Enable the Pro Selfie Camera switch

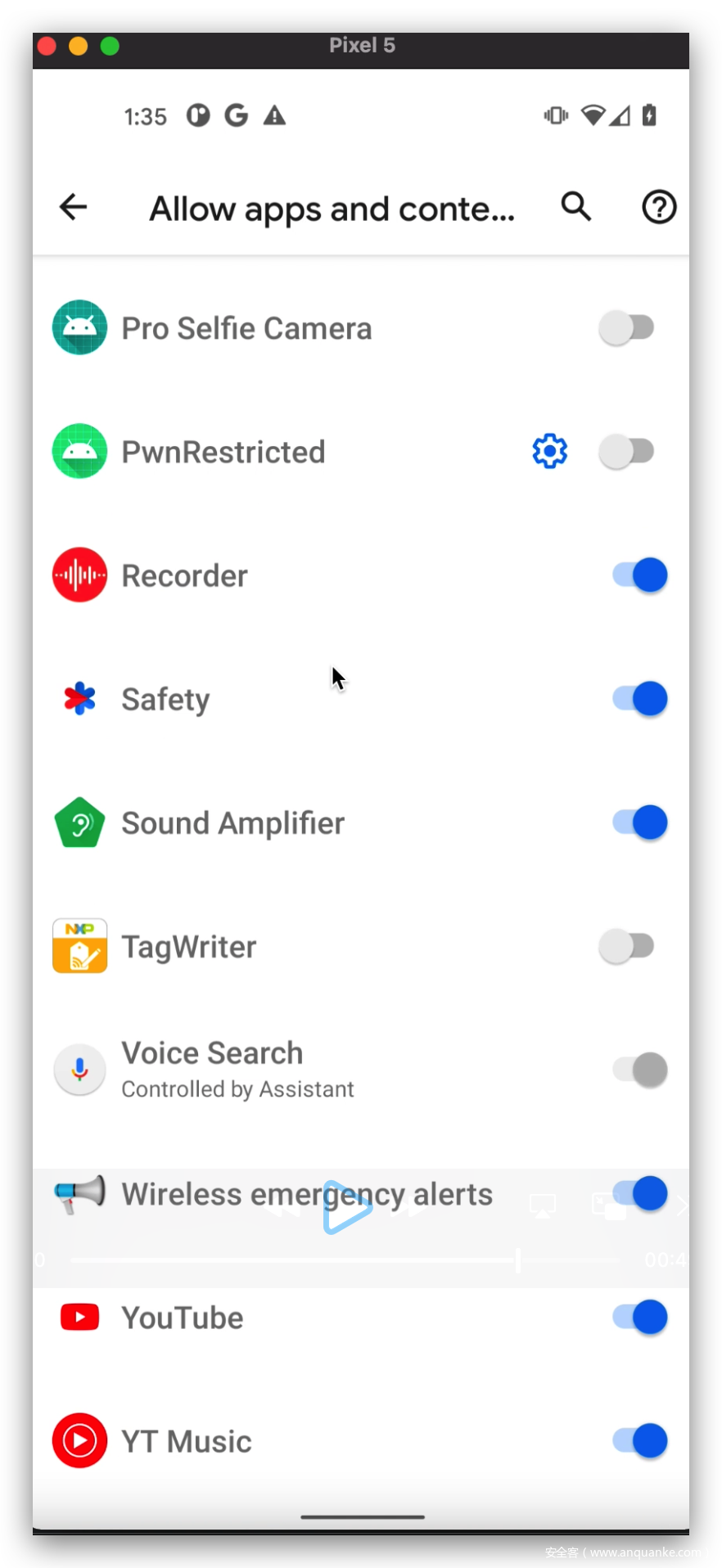click(627, 328)
